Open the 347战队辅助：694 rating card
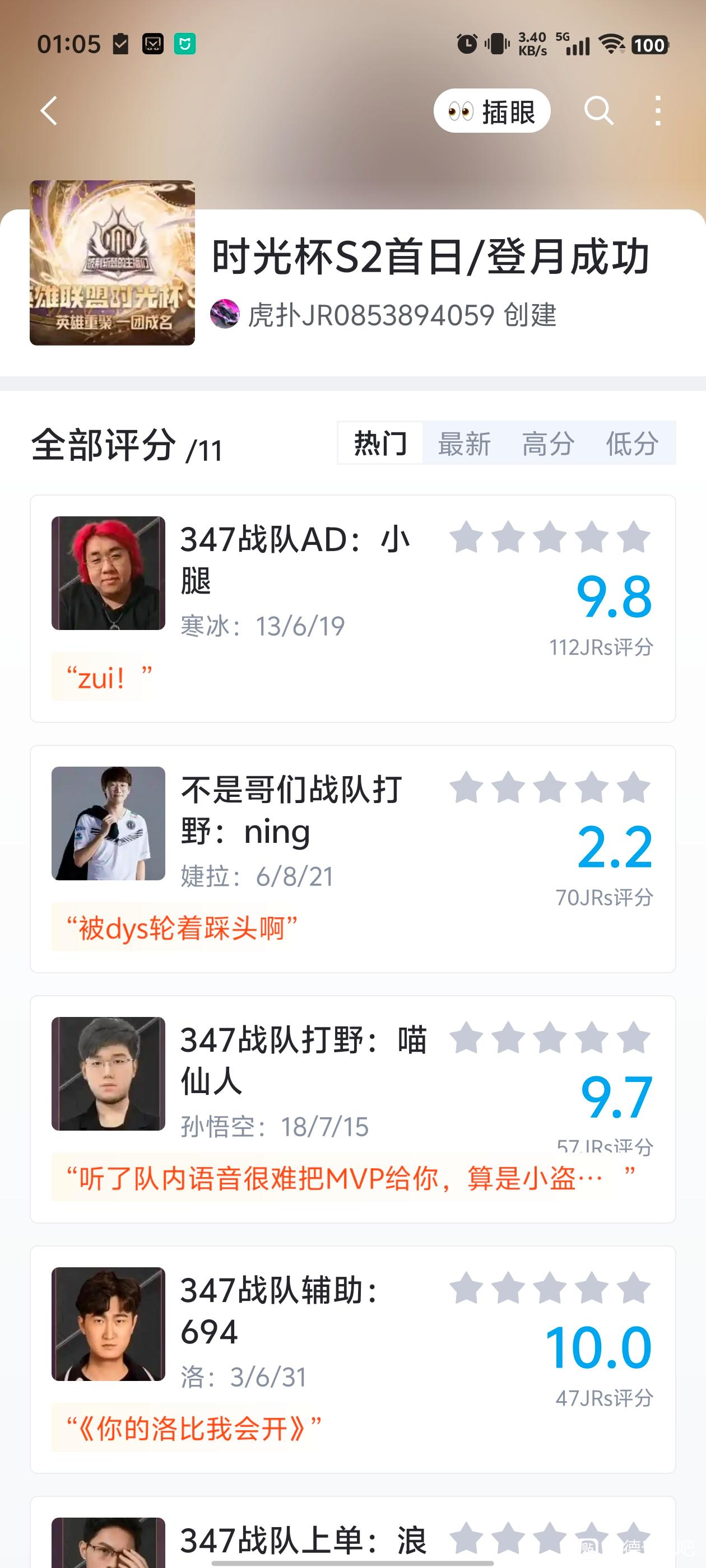 pyautogui.click(x=352, y=1359)
